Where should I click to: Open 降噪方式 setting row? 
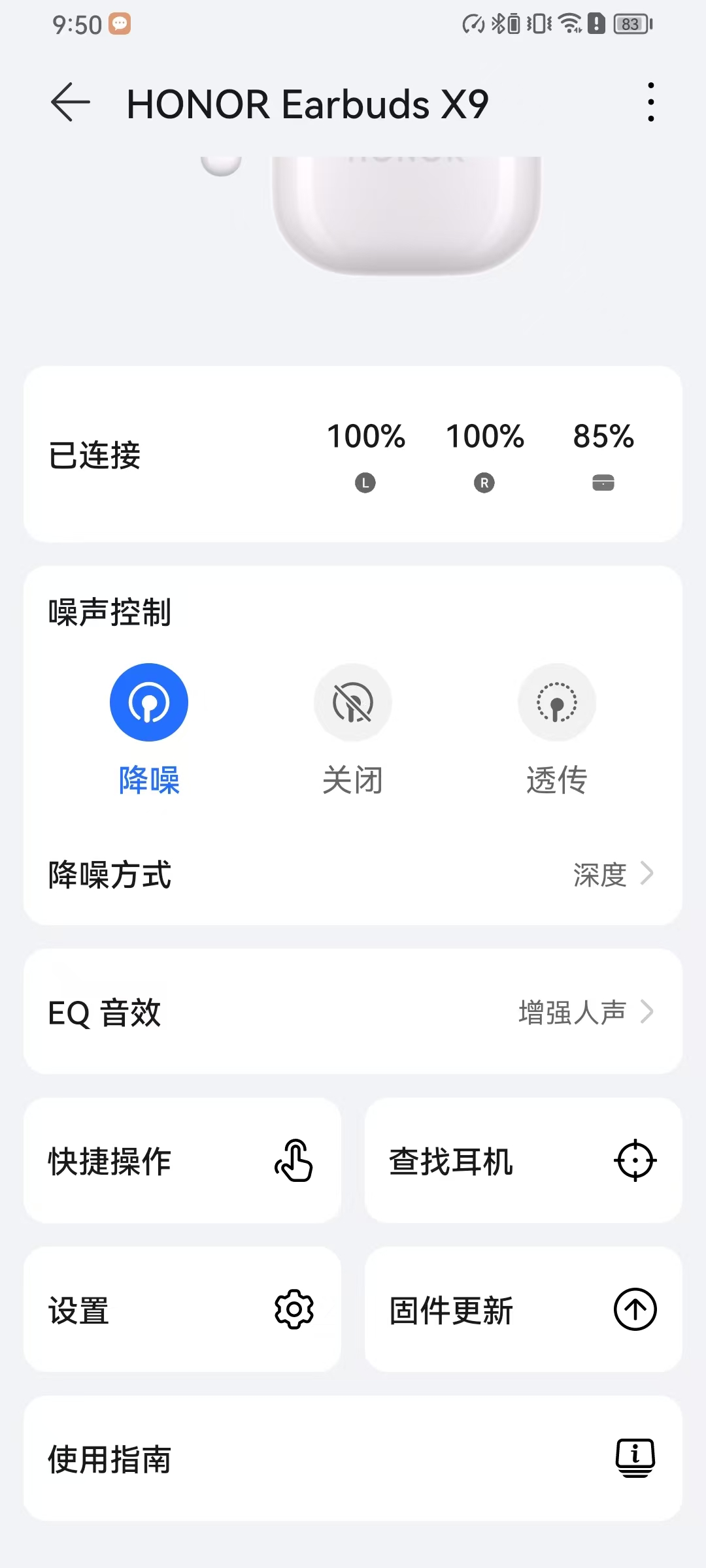tap(353, 874)
